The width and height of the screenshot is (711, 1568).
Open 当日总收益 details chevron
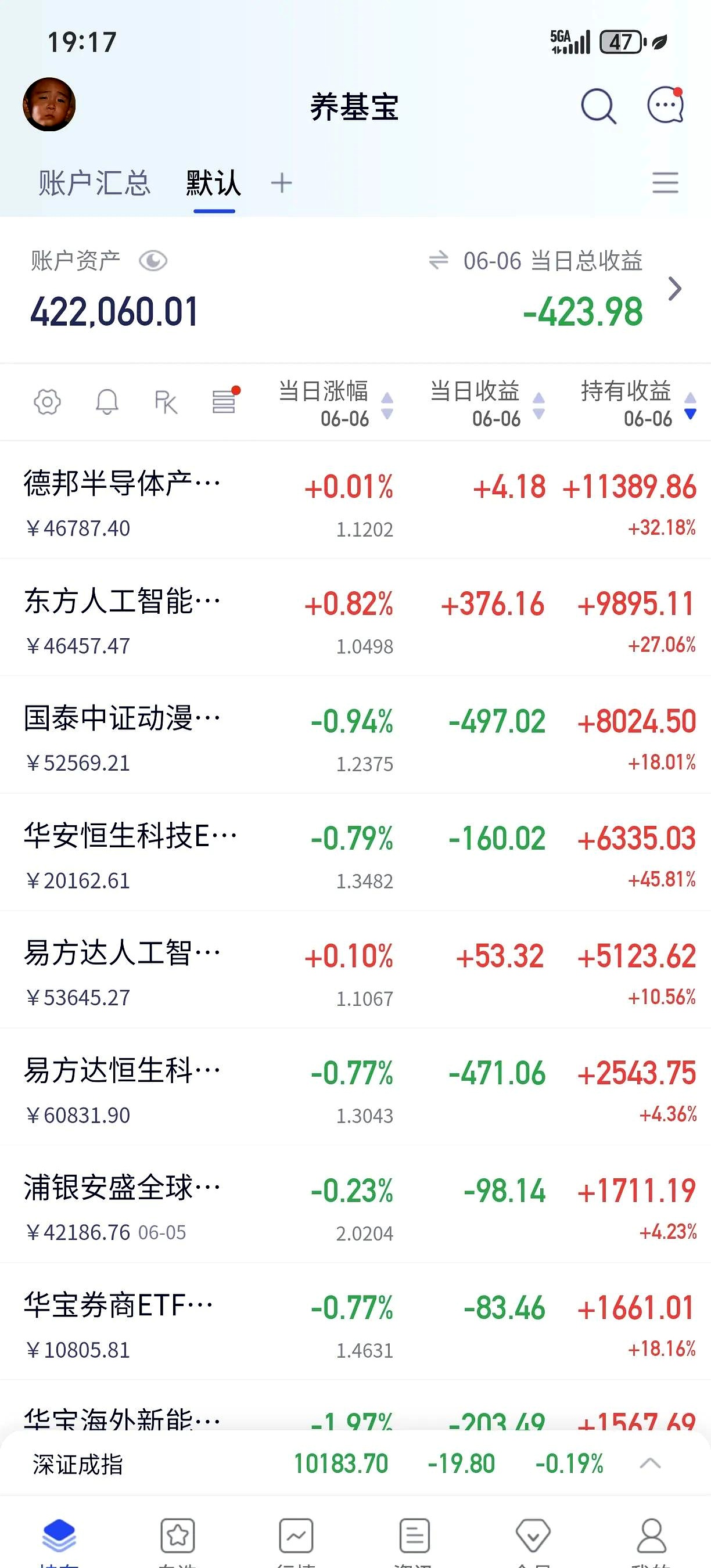coord(674,289)
